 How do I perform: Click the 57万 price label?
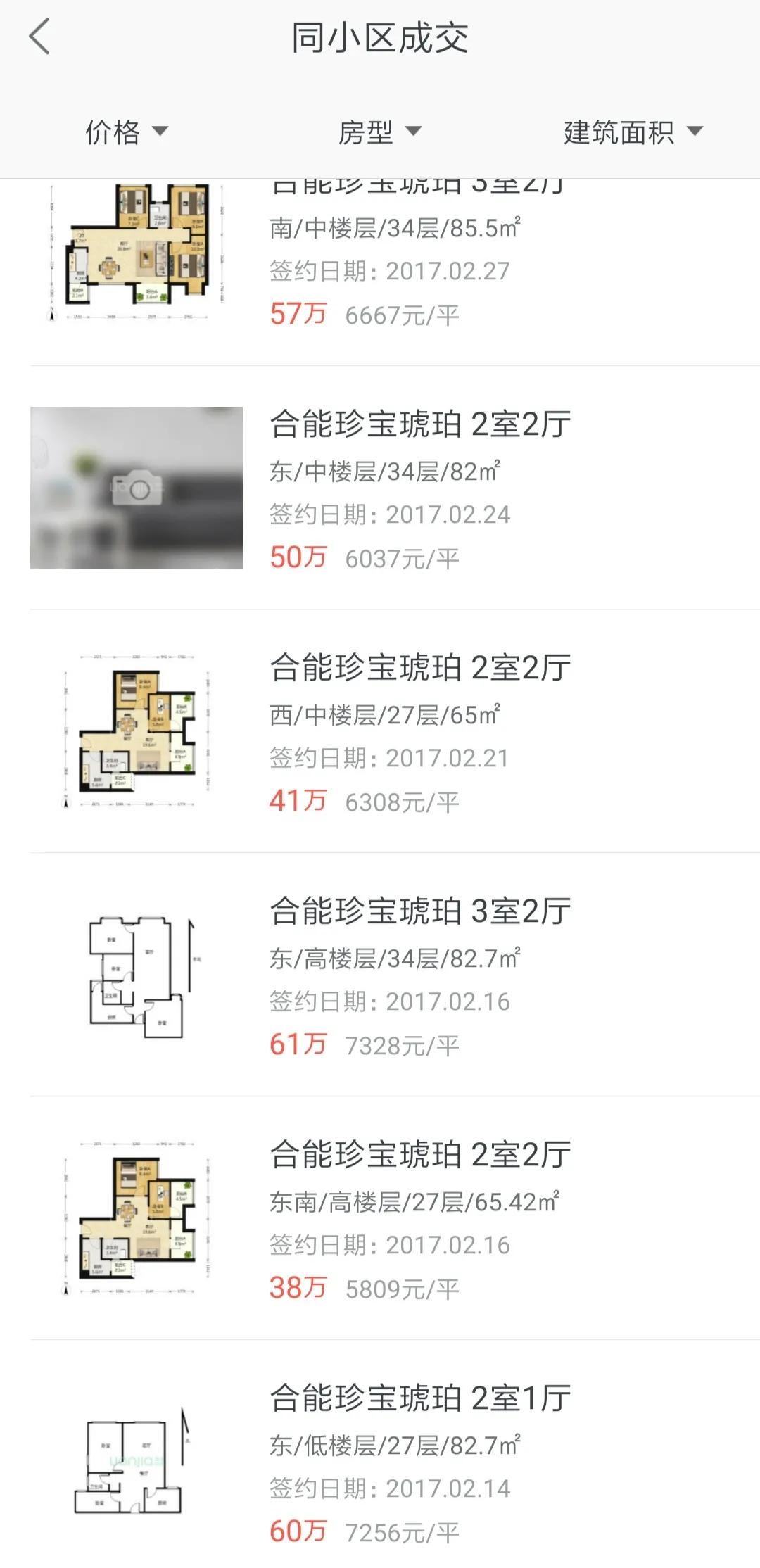[x=299, y=313]
